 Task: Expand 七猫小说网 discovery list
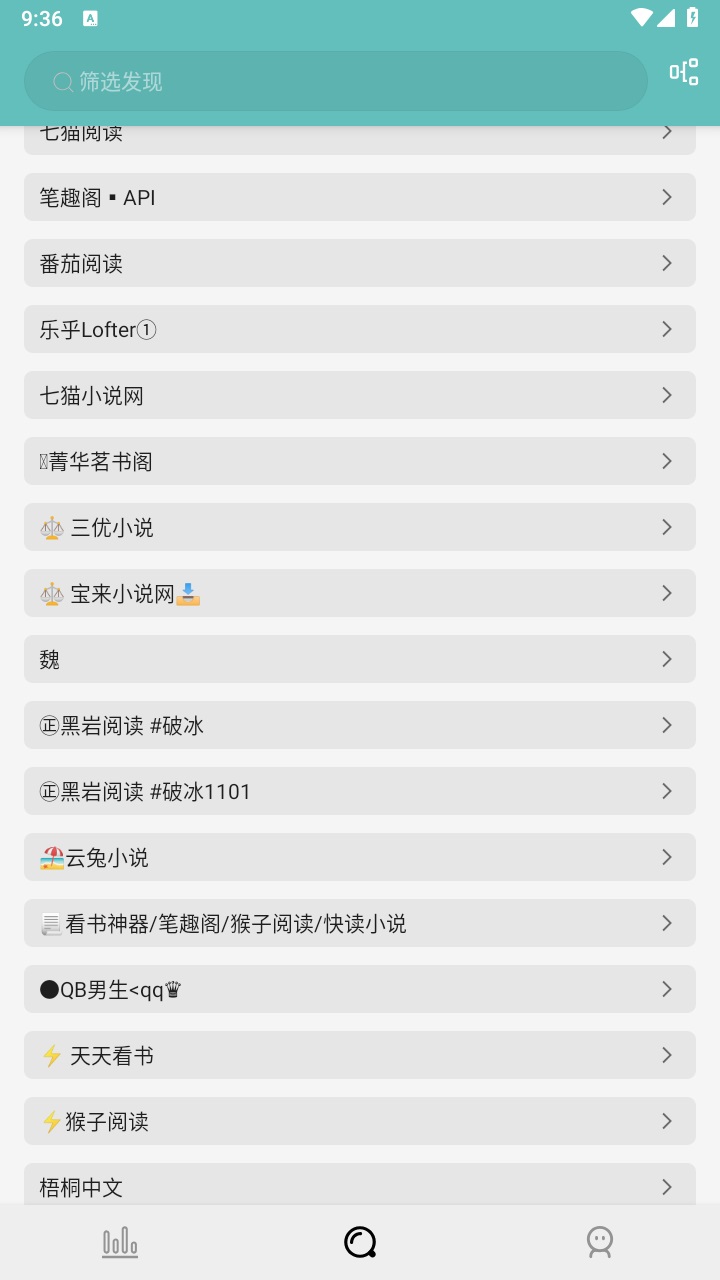(x=360, y=396)
